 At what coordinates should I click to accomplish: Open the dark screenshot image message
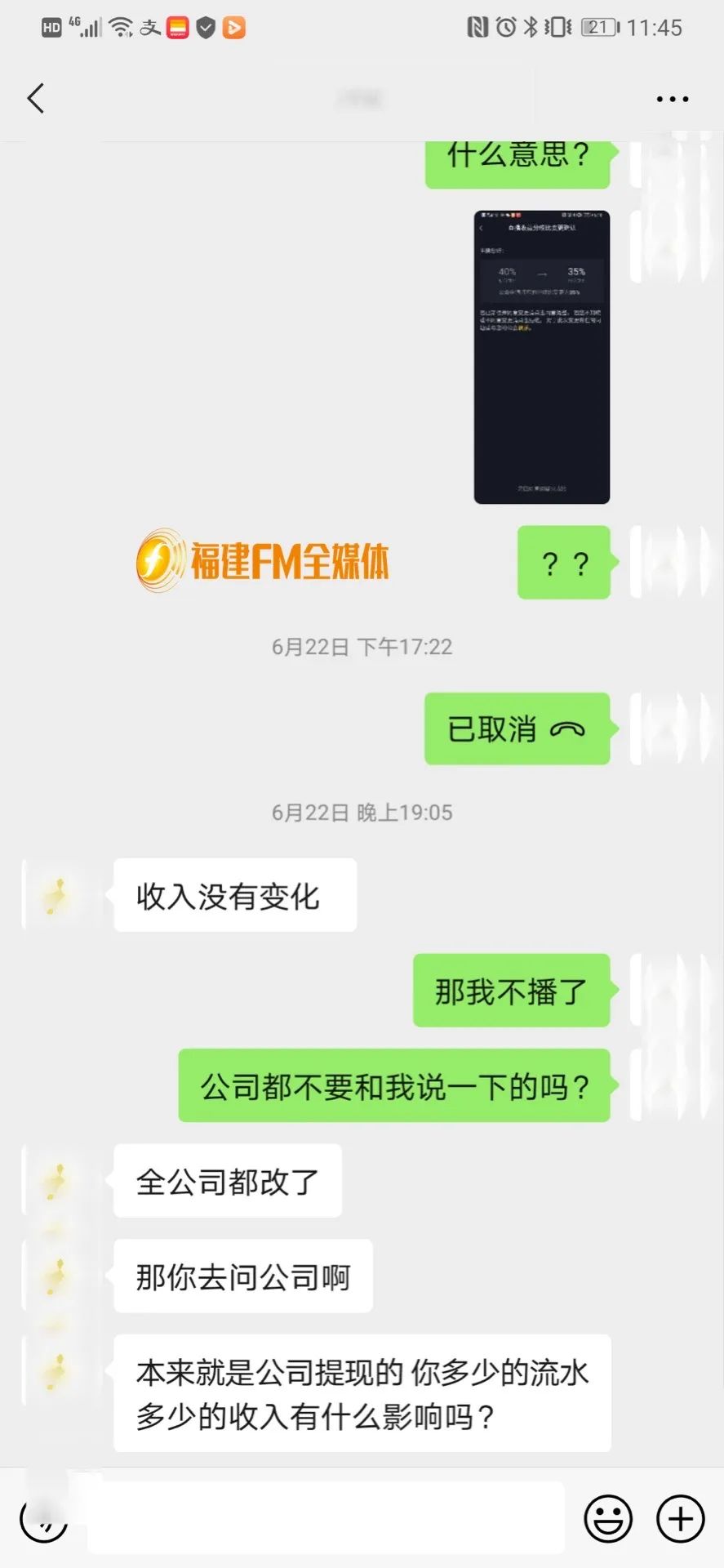(541, 357)
